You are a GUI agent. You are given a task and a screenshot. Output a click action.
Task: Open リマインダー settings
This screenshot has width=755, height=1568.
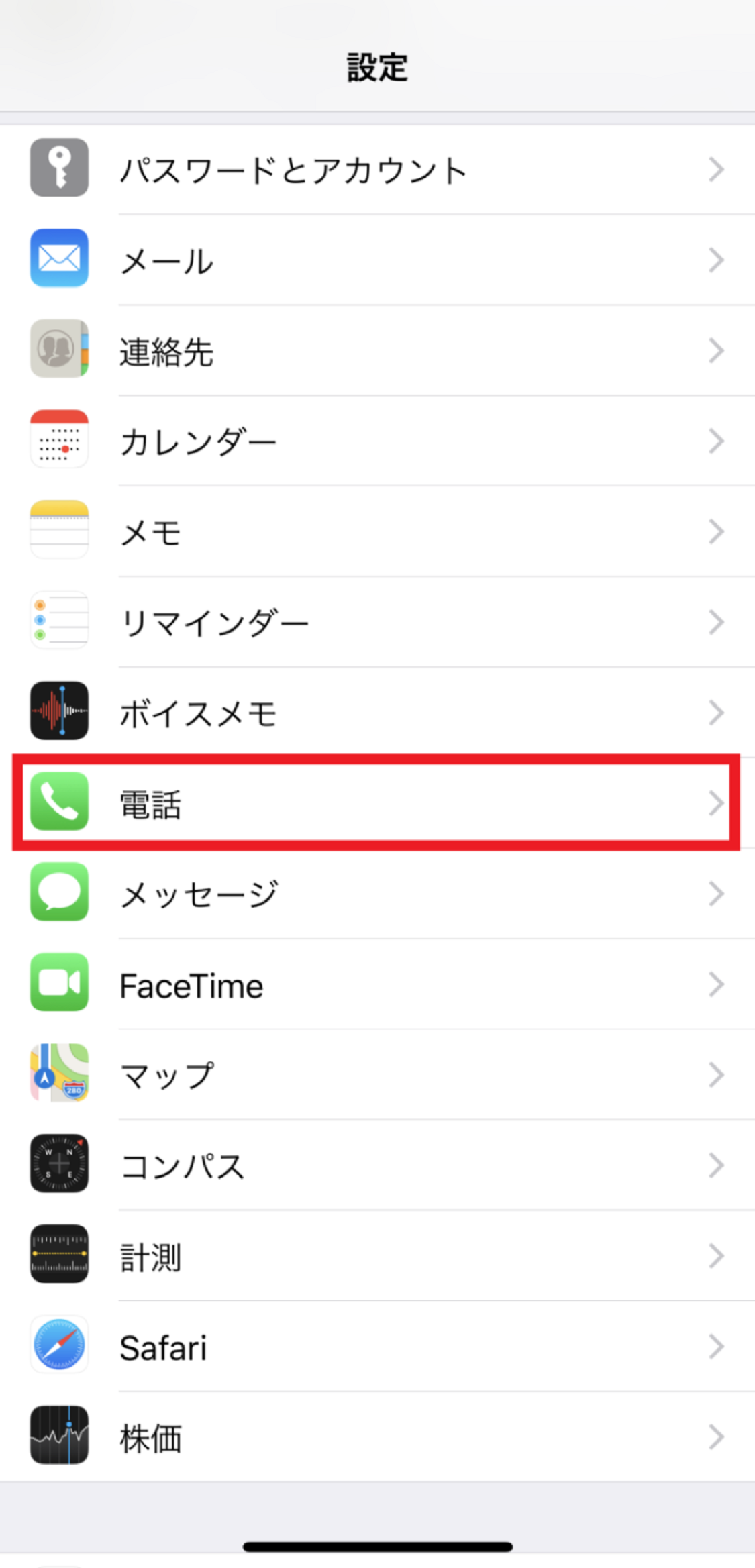point(377,622)
